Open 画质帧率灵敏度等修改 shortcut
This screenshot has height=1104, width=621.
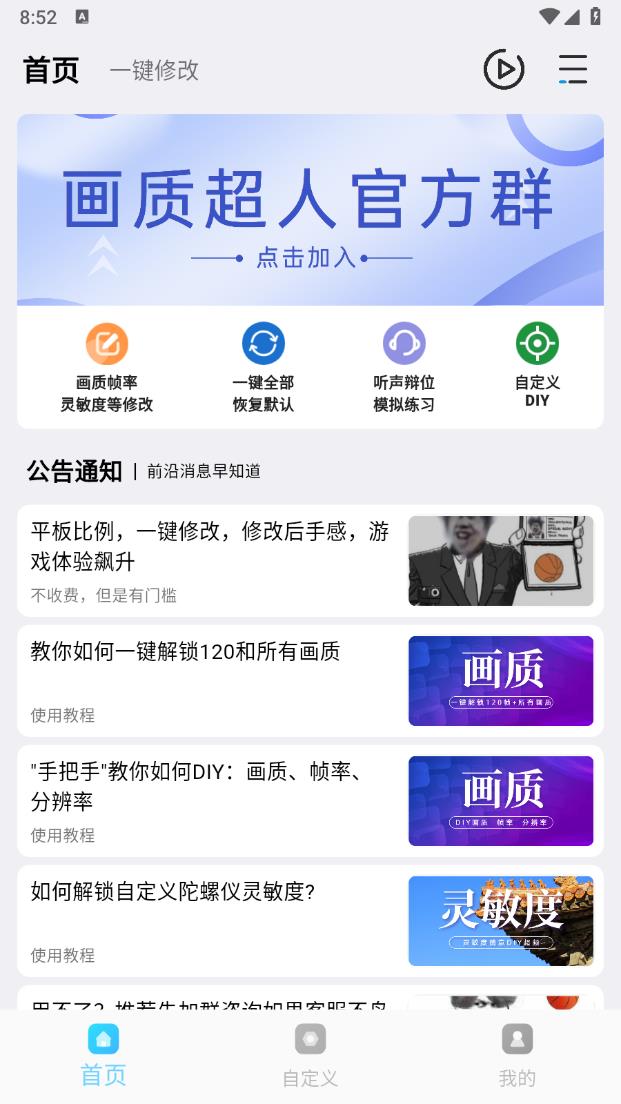tap(107, 368)
